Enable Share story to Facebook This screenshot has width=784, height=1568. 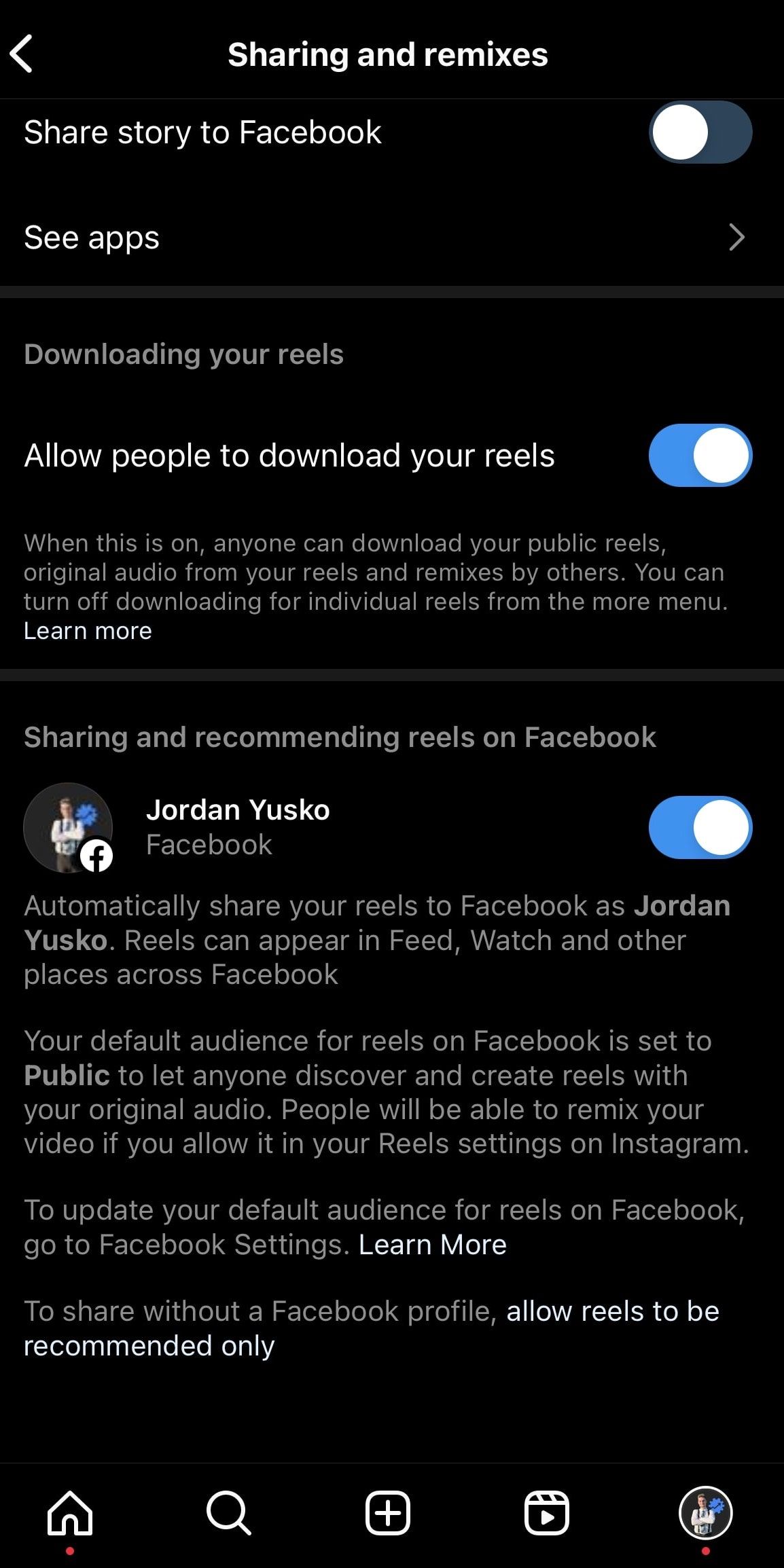tap(700, 132)
